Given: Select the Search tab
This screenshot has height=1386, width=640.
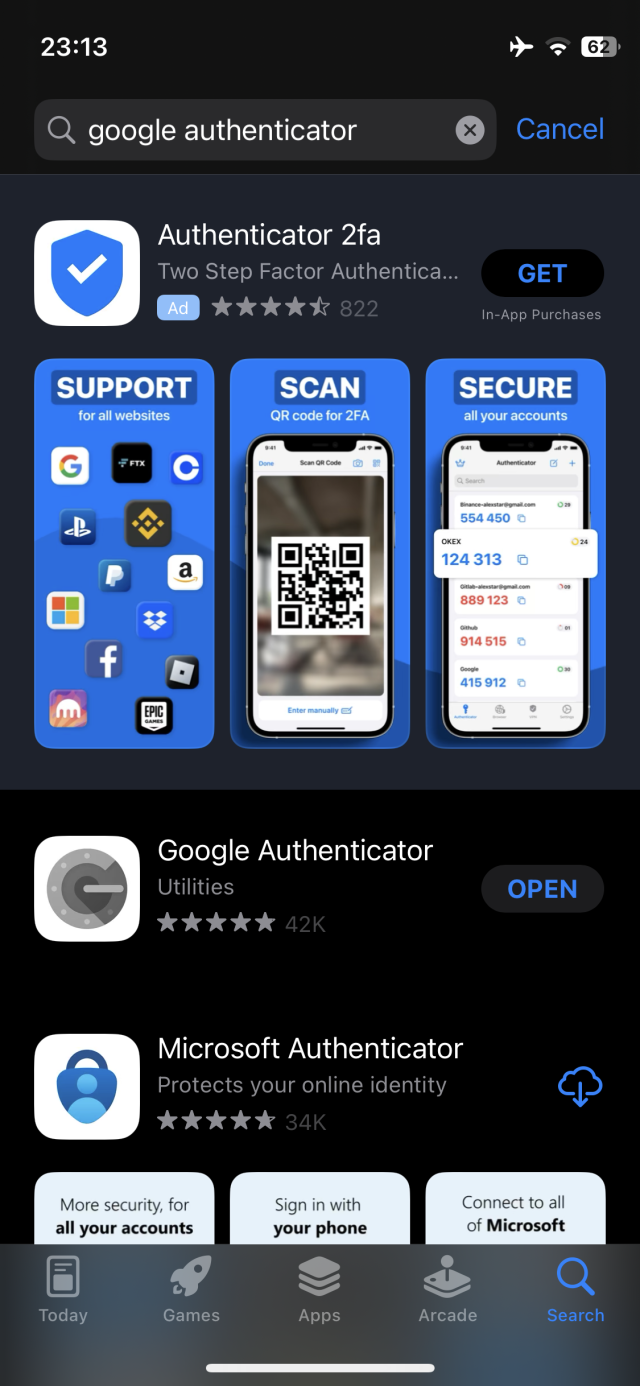Looking at the screenshot, I should [575, 1291].
